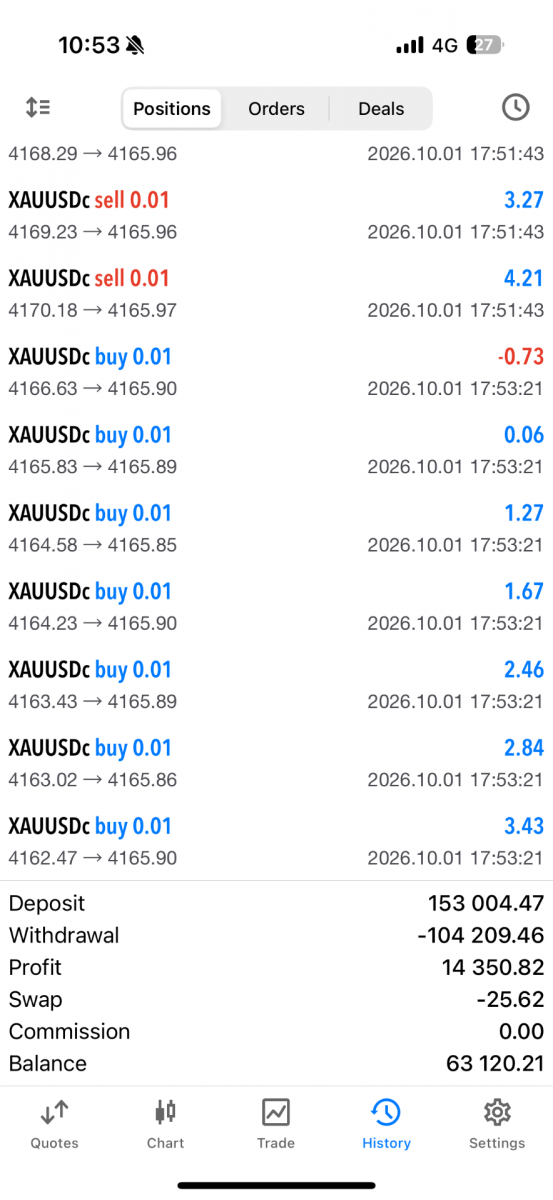Expand the buy position with loss -0.73
This screenshot has height=1200, width=553.
(x=276, y=371)
